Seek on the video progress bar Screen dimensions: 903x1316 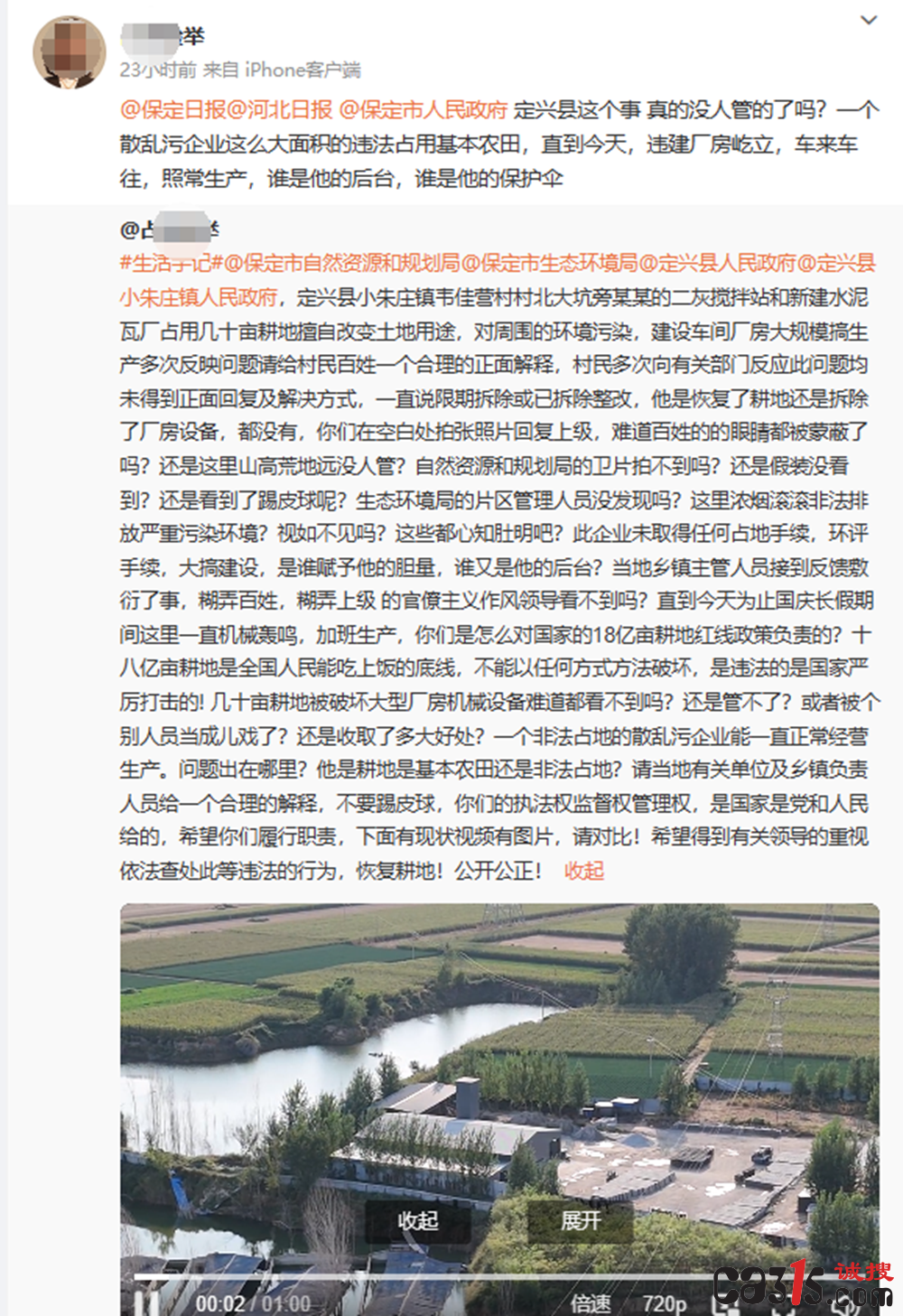(x=451, y=1277)
